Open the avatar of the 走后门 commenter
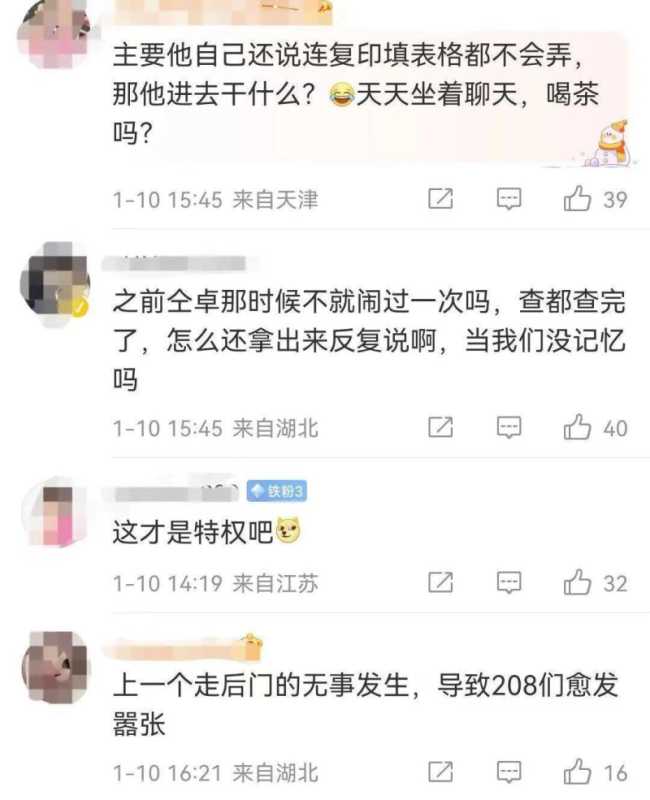 tap(55, 667)
